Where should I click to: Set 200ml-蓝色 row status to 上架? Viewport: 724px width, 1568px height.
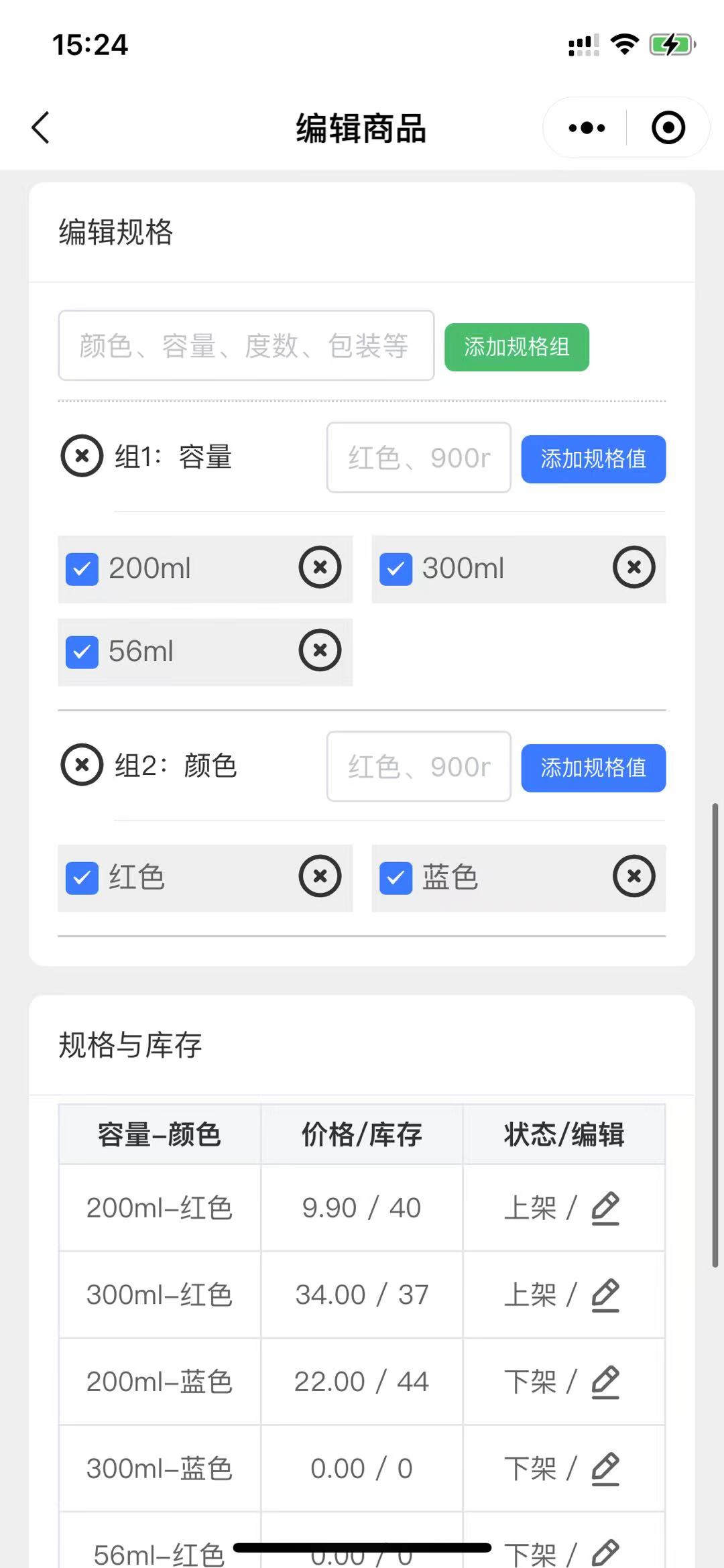click(x=532, y=1381)
